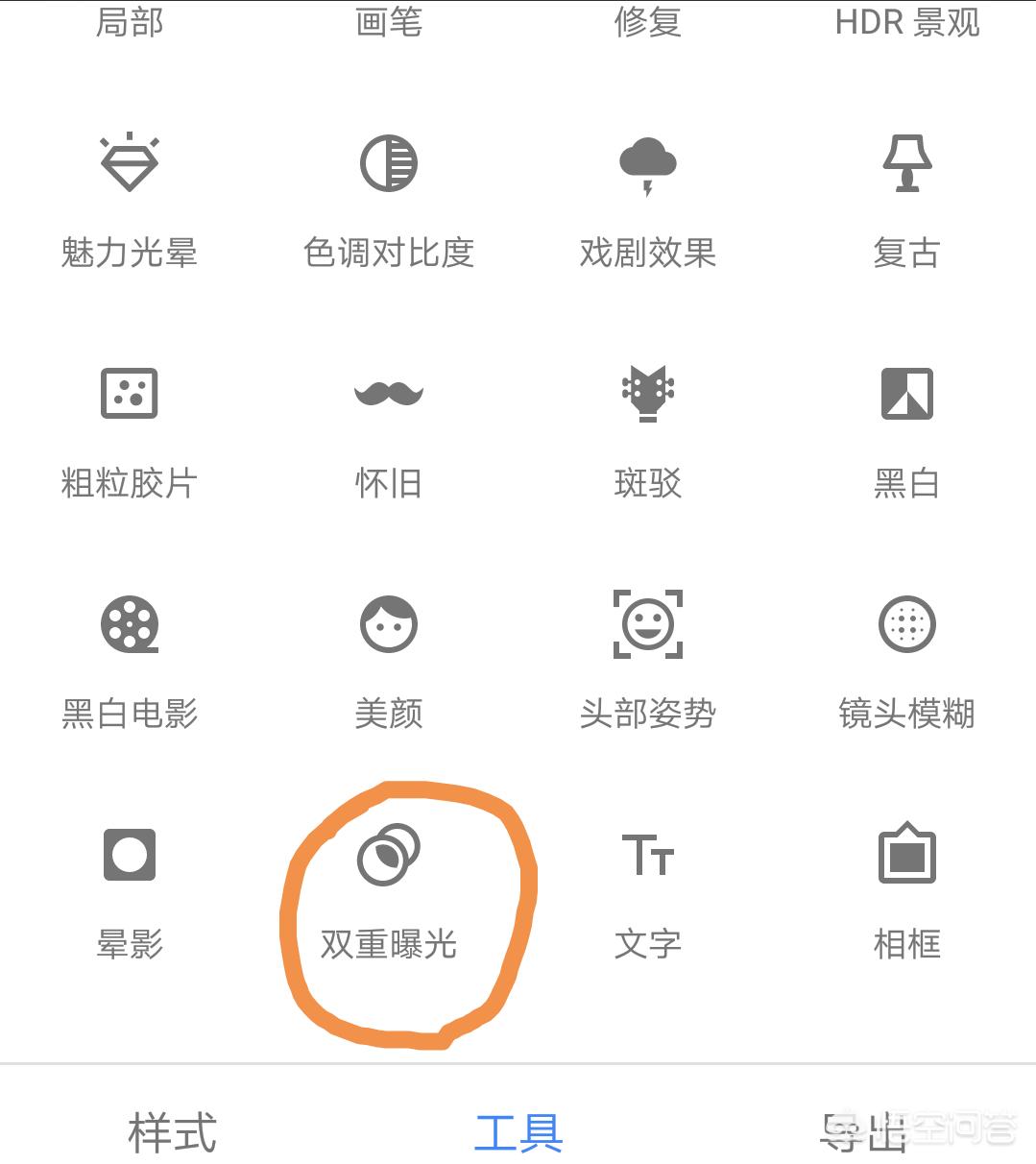The image size is (1036, 1164).
Task: Open the 局部 (Selective) adjustment tool
Action: point(130,23)
